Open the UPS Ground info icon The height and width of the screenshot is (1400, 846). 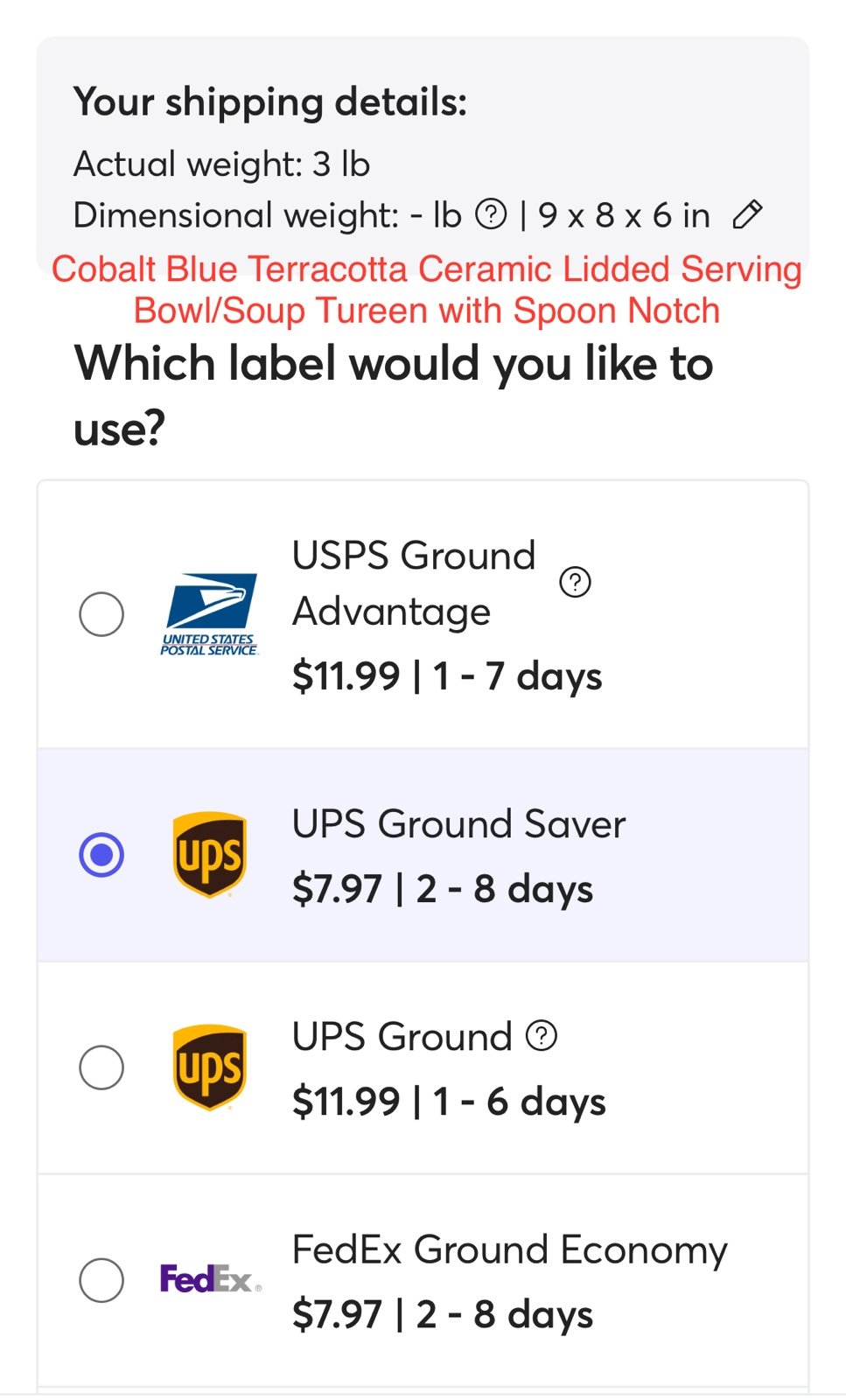click(542, 1036)
